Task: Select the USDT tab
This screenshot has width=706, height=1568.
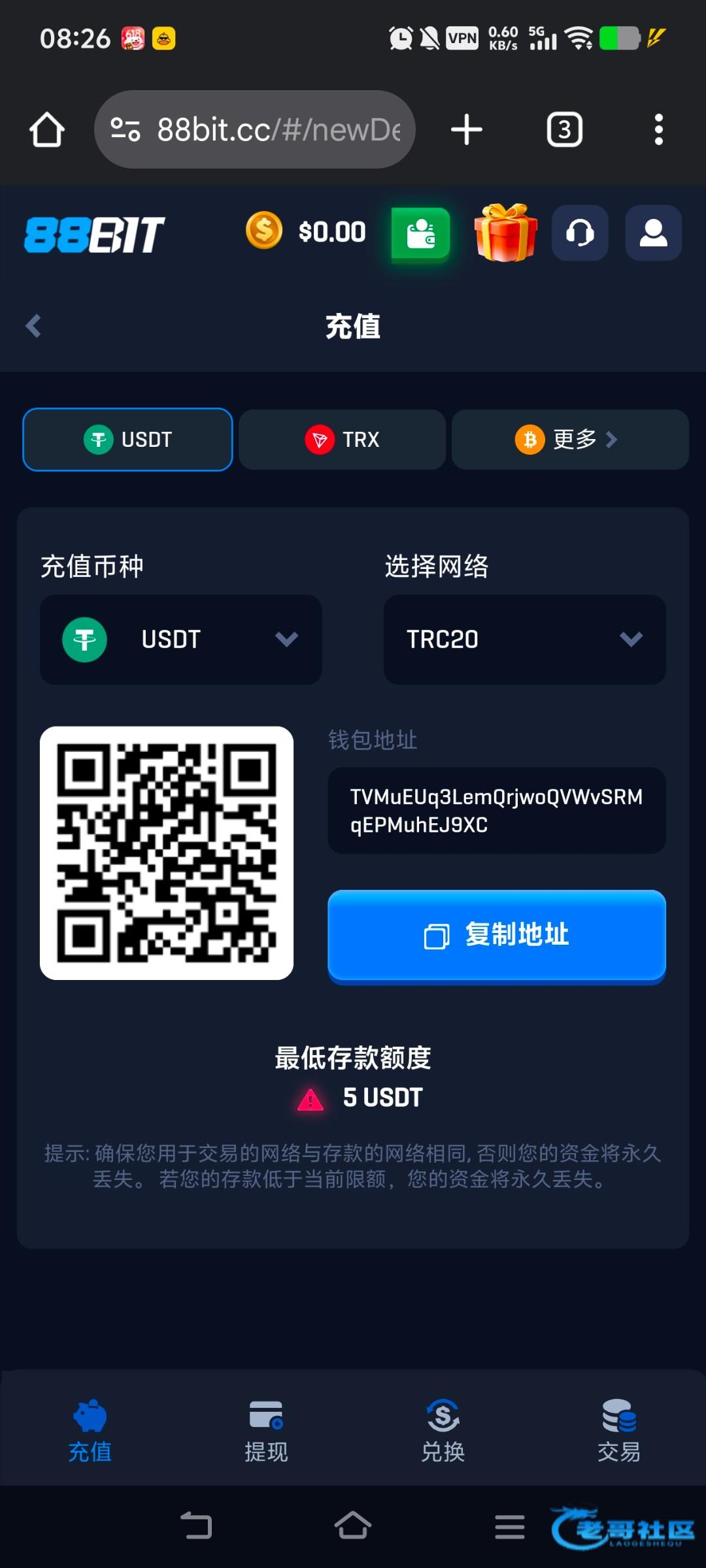Action: tap(127, 440)
